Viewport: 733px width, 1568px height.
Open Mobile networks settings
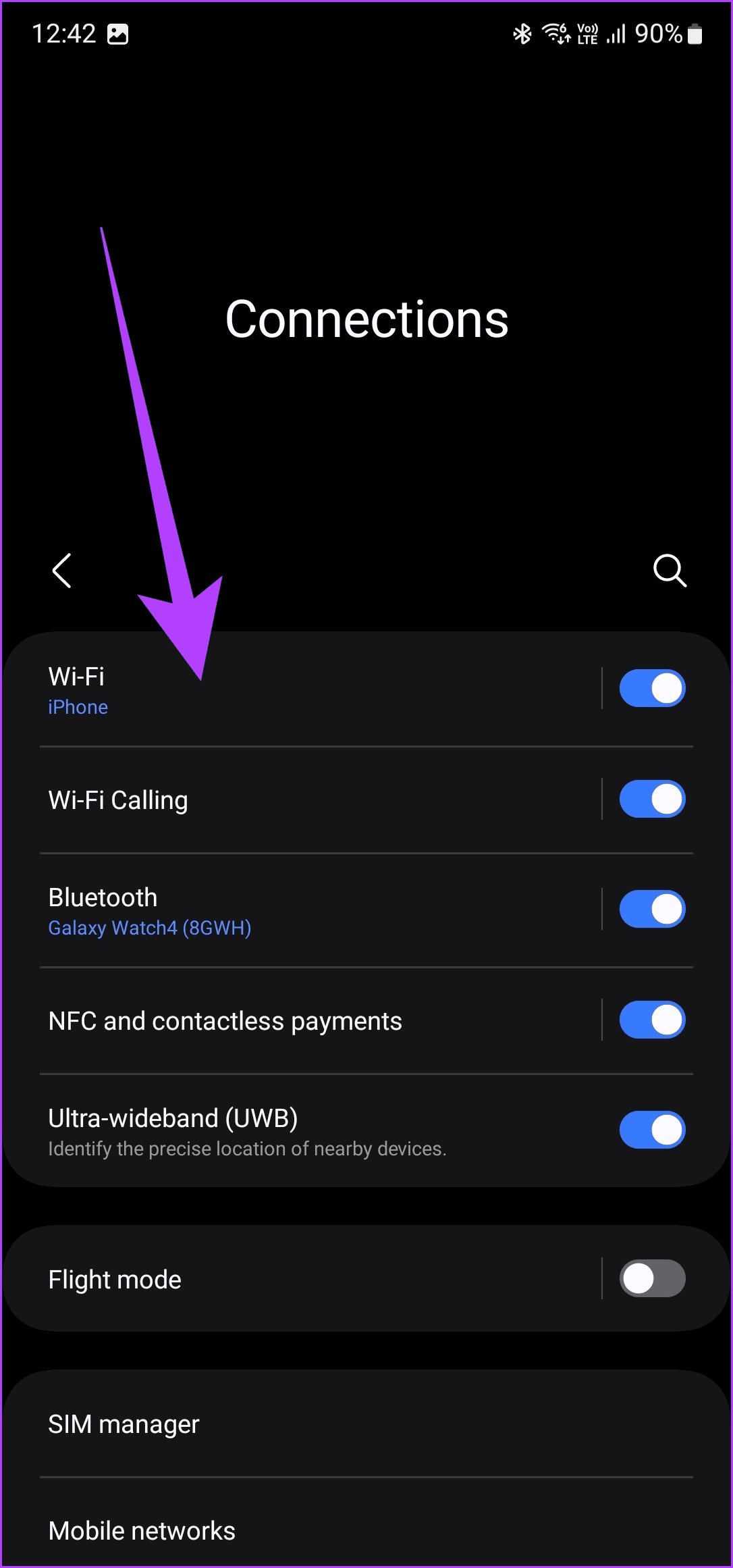pos(270,1530)
